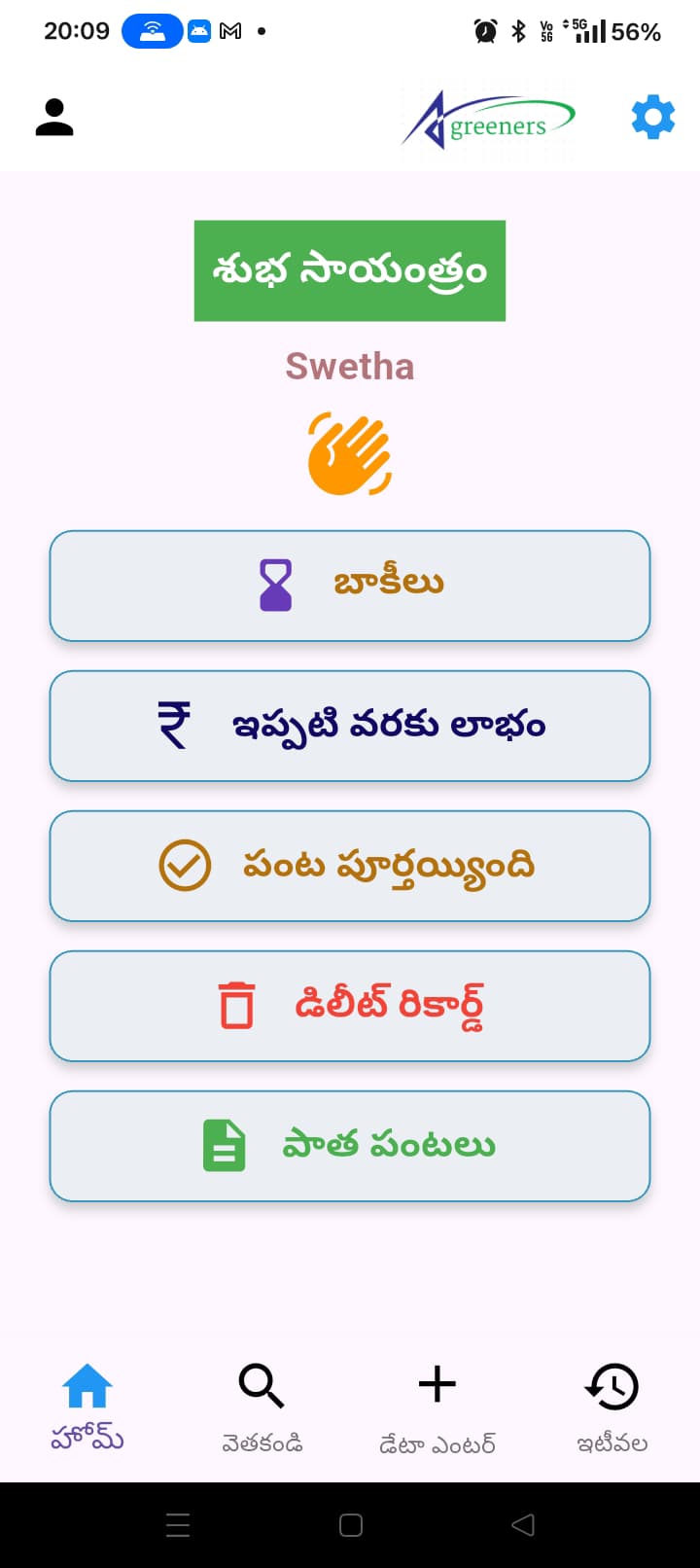This screenshot has width=700, height=1568.
Task: Tap the waving hand emoji
Action: click(x=350, y=452)
